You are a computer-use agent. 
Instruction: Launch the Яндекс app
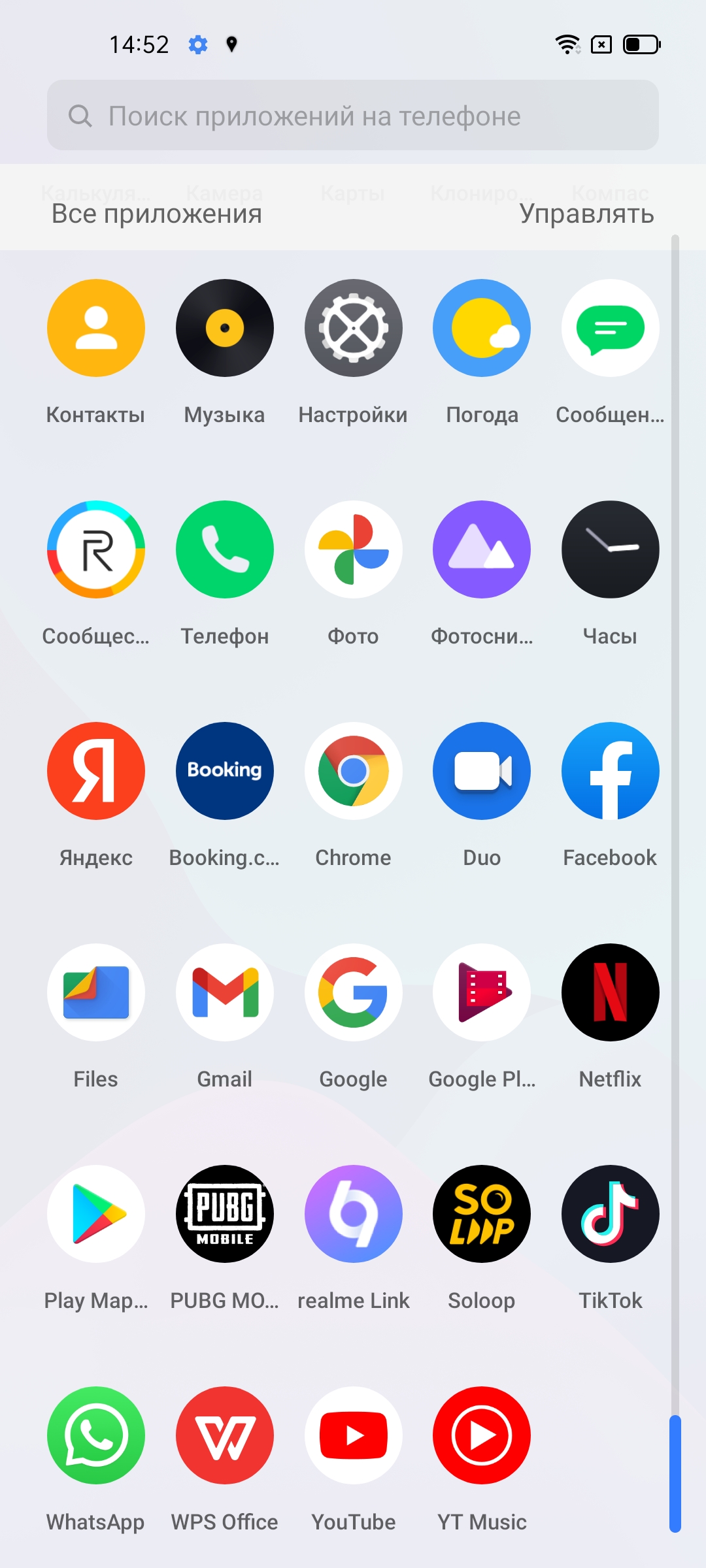(96, 771)
